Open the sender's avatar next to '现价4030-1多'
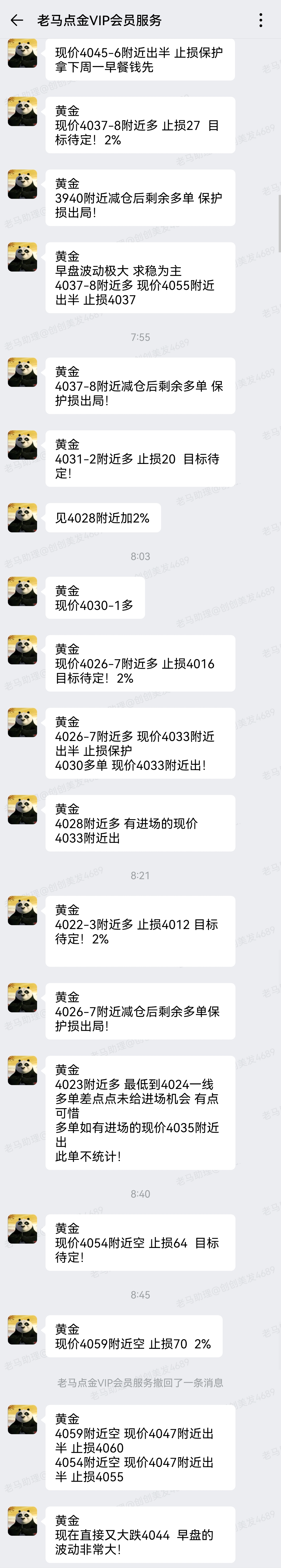Viewport: 281px width, 1568px height. click(22, 590)
